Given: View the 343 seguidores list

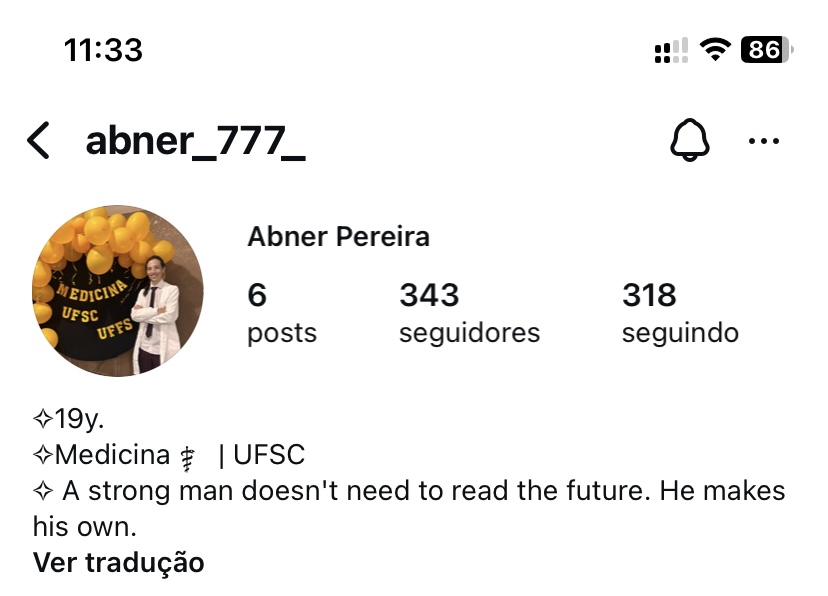Looking at the screenshot, I should coord(469,312).
